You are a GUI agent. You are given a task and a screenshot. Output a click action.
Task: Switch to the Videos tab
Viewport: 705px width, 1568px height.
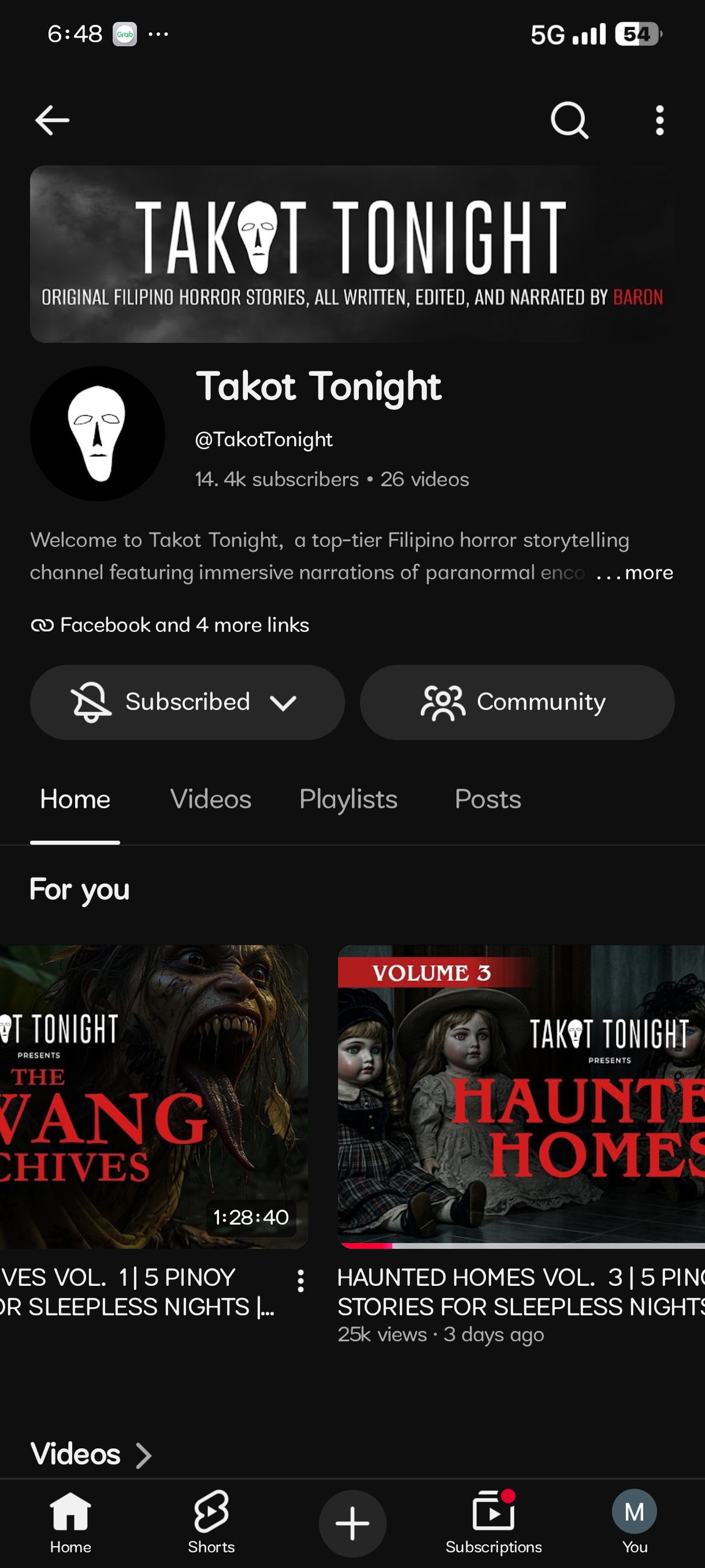(x=210, y=799)
